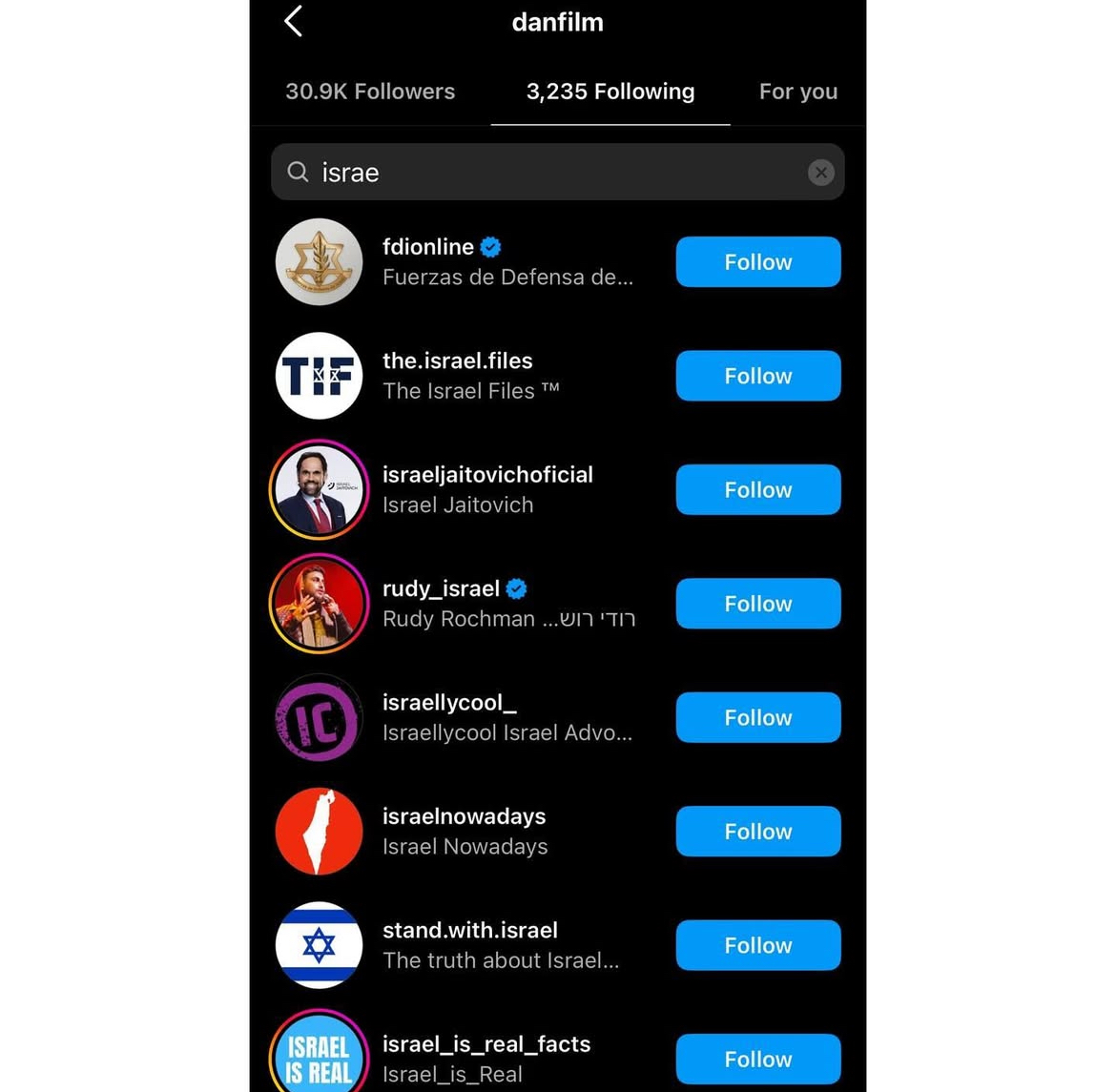Open stand.with.israel profile

pos(470,945)
